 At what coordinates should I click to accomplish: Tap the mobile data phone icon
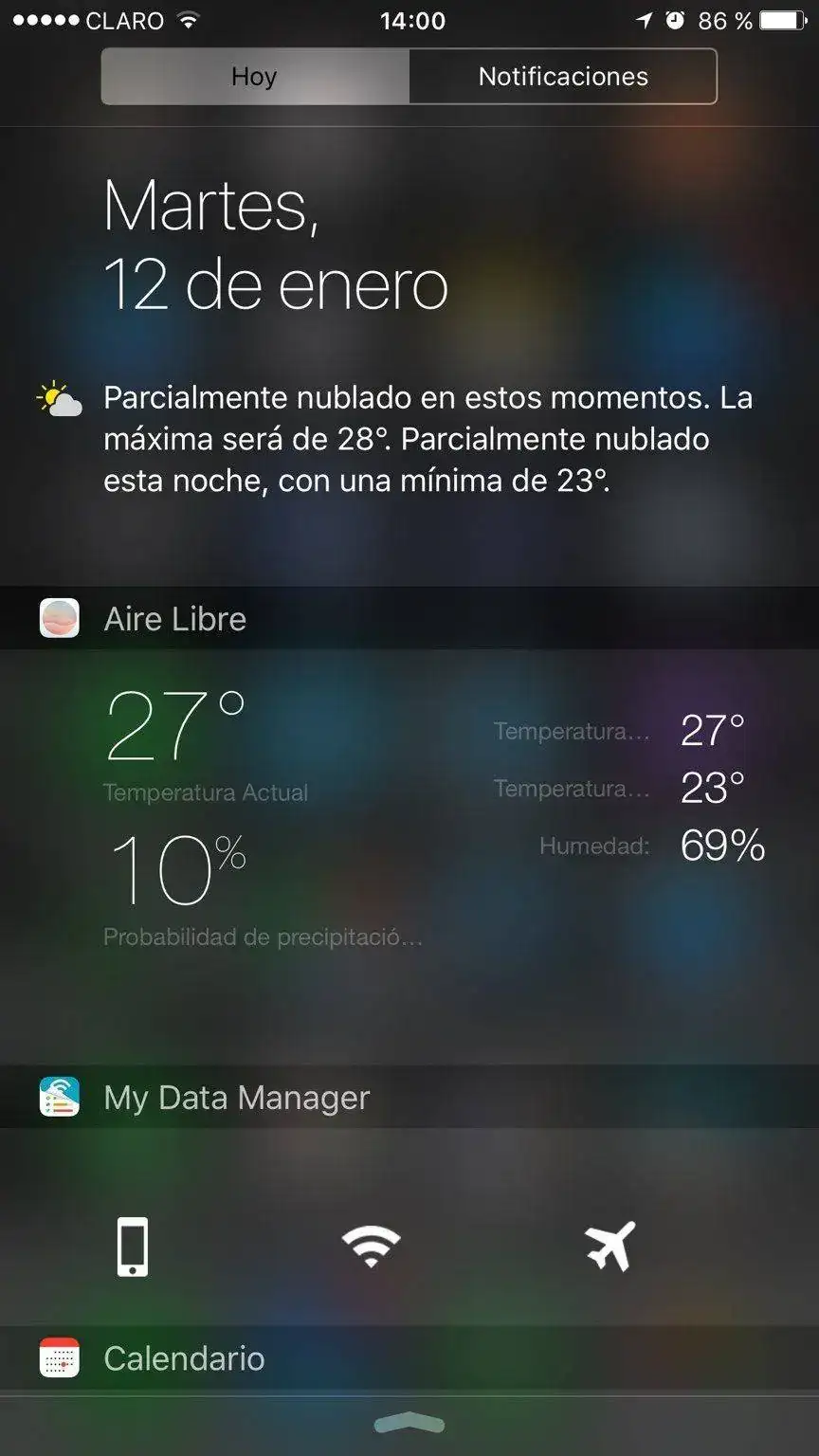pyautogui.click(x=133, y=1247)
